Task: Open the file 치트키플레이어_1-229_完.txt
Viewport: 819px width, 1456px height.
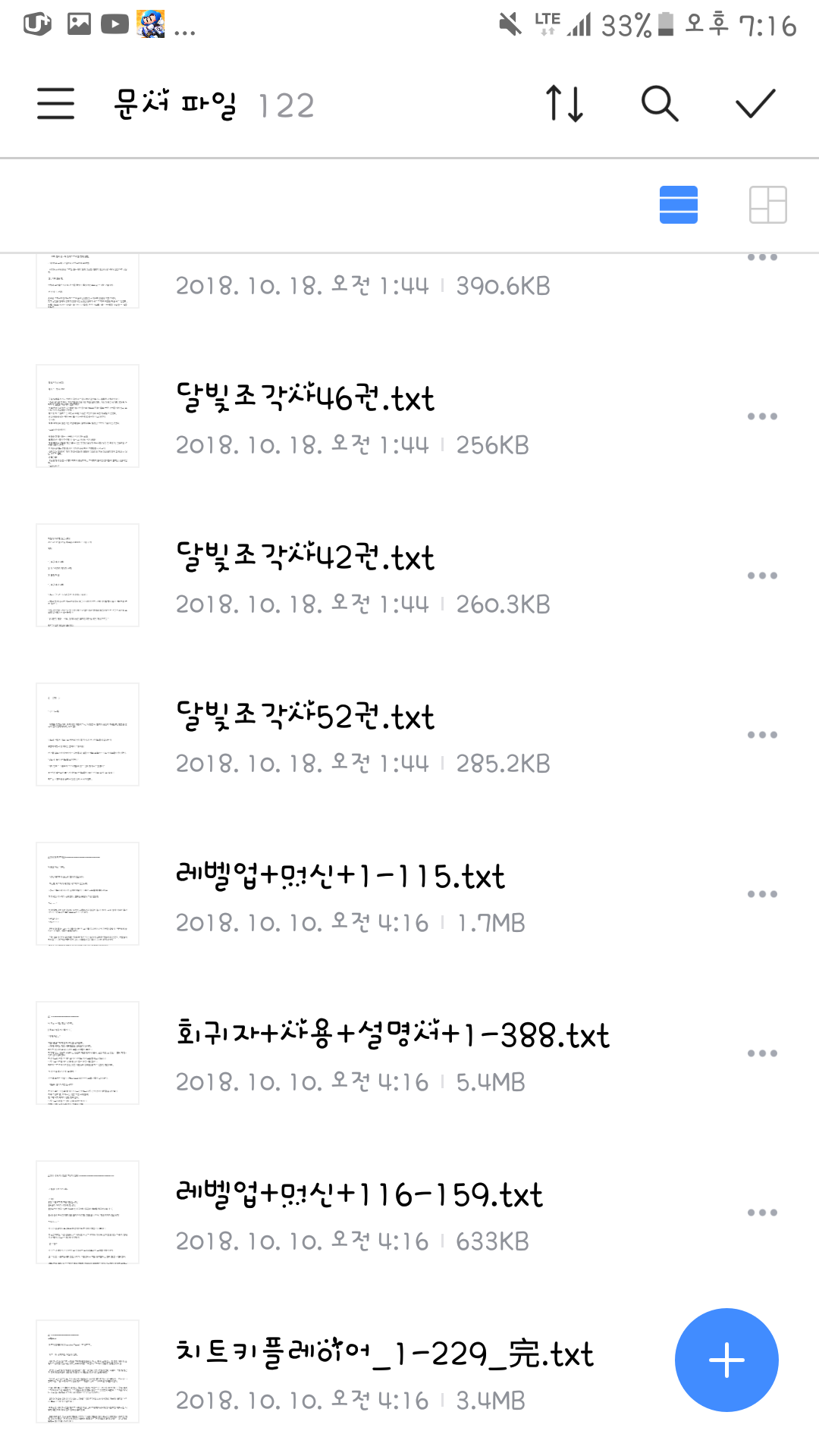Action: [x=384, y=1355]
